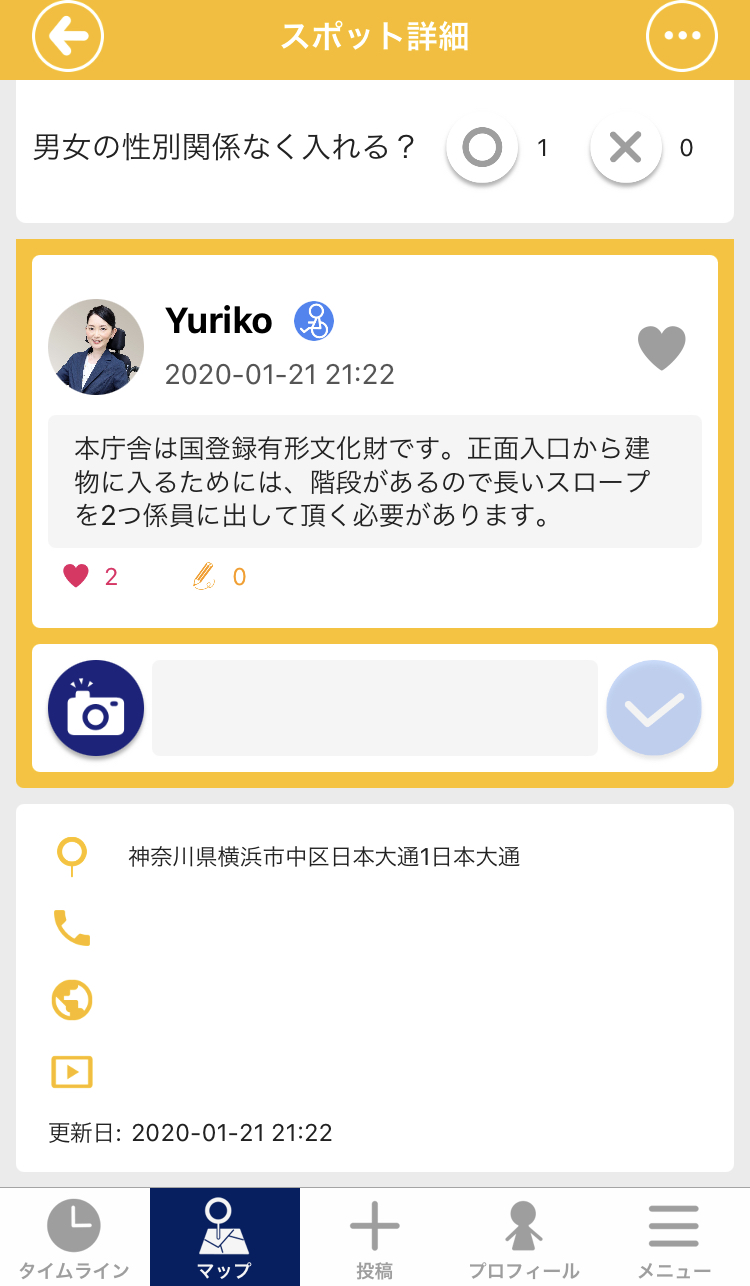The height and width of the screenshot is (1286, 750).
Task: Open the address 神奈川県横浜市中区日本大通1
Action: (324, 857)
